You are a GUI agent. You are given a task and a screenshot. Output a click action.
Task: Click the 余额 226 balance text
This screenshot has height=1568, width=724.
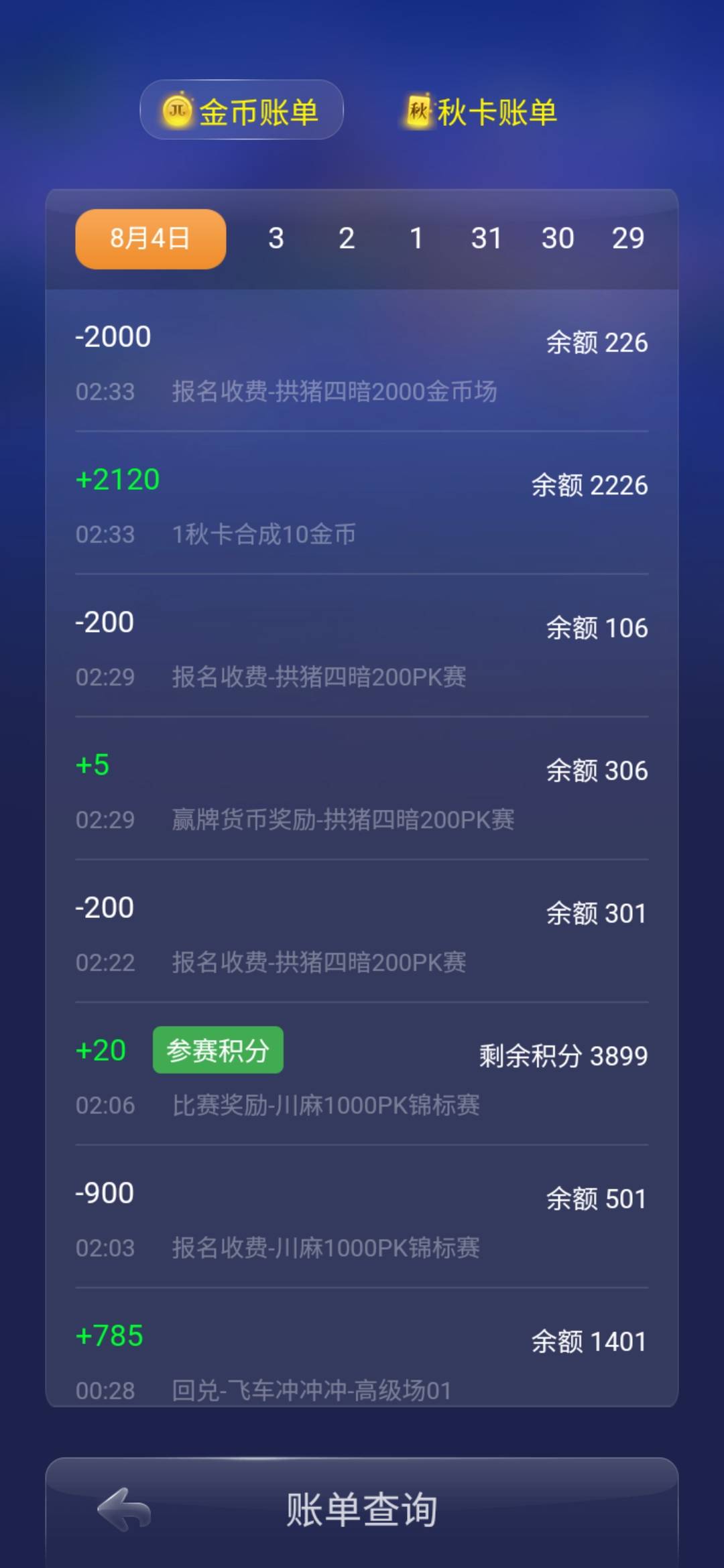pyautogui.click(x=597, y=342)
